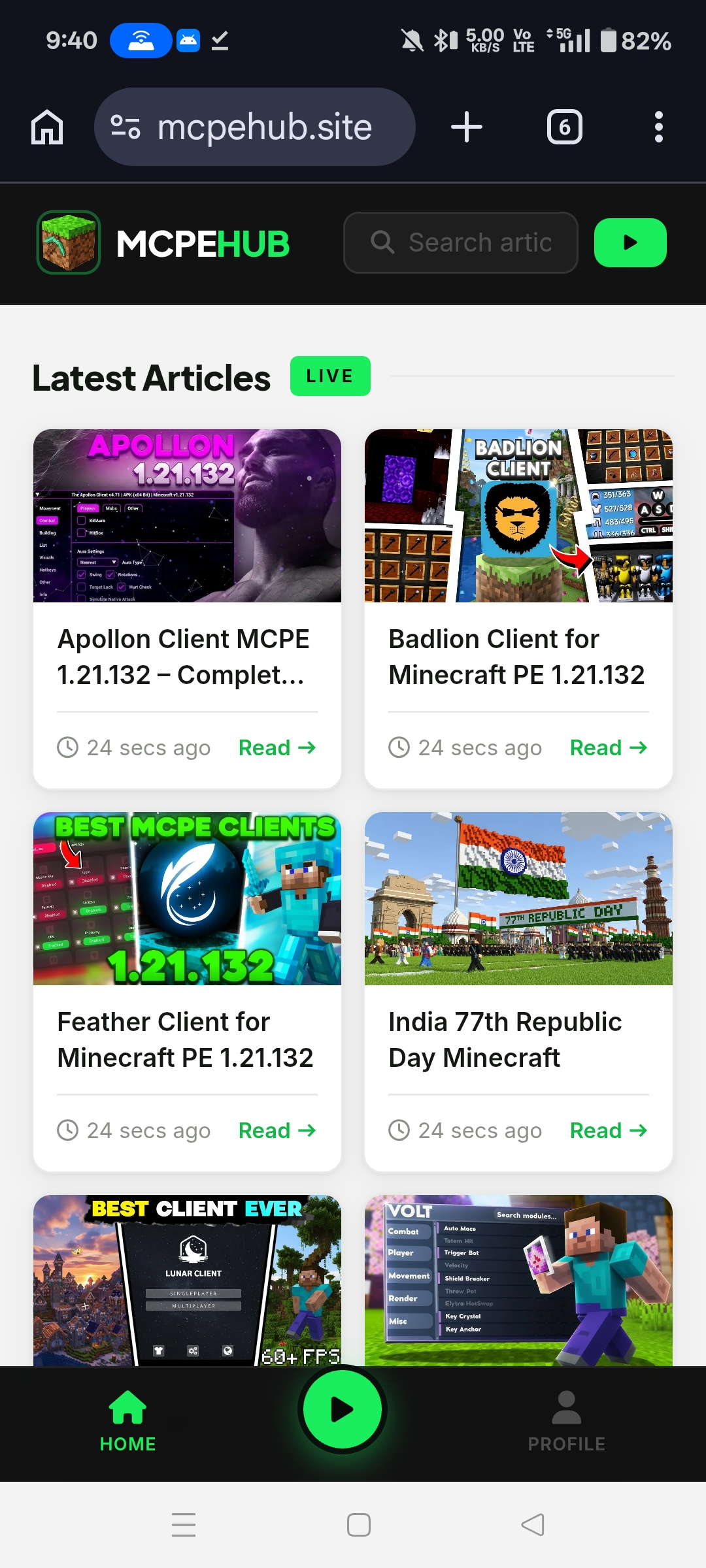Open the MCPEHUB Minecraft block logo
The height and width of the screenshot is (1568, 706).
68,242
